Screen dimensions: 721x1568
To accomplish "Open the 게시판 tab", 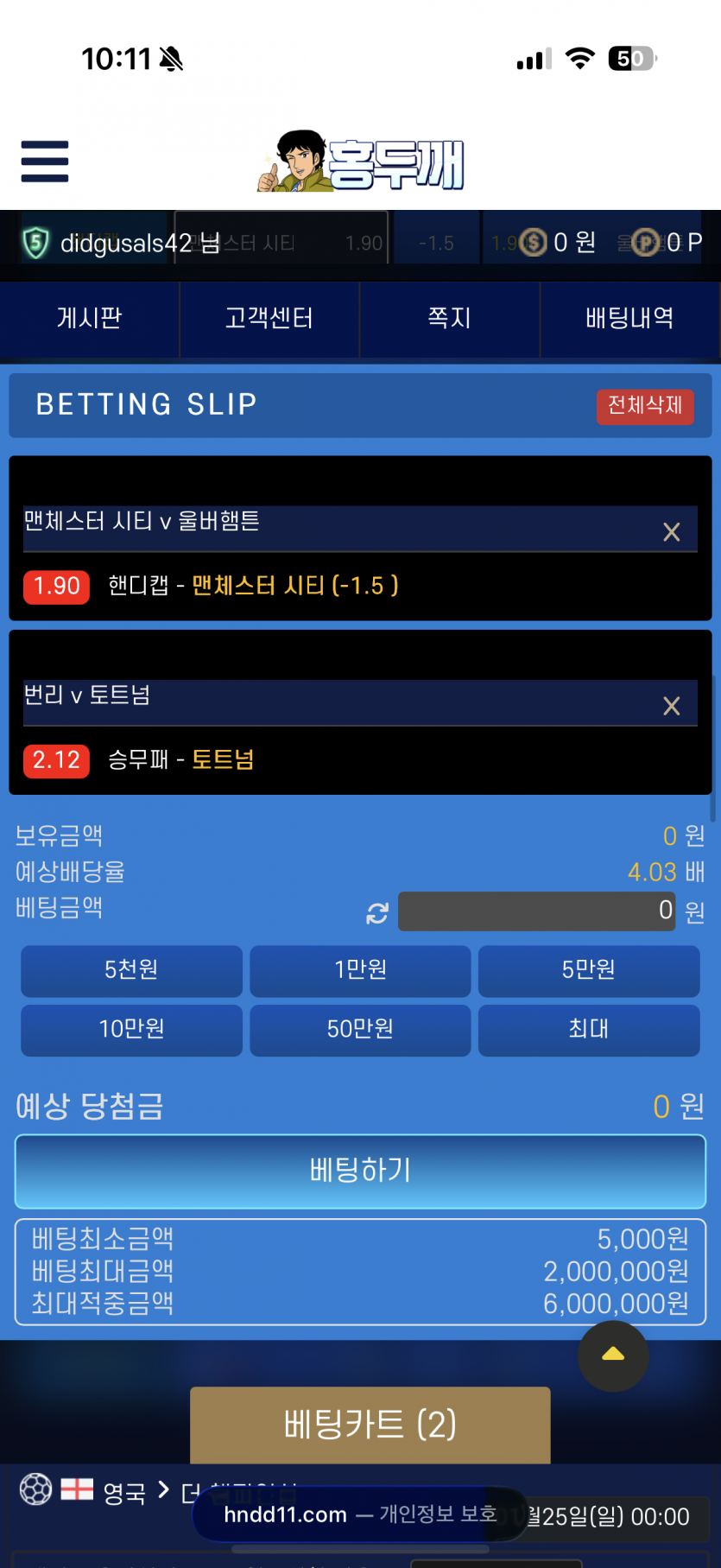I will pos(90,319).
